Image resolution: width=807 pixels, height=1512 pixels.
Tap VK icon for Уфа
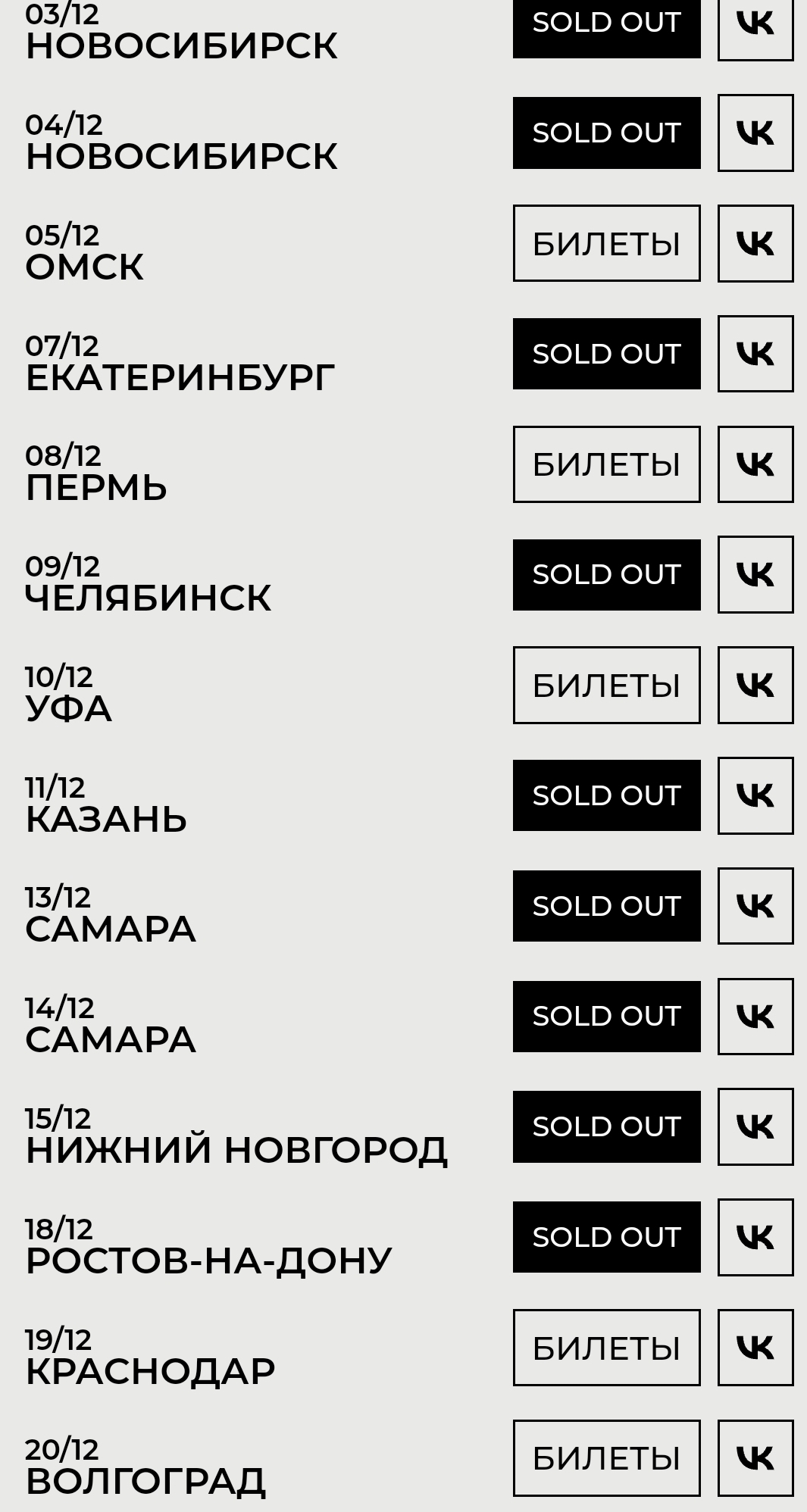[x=755, y=686]
